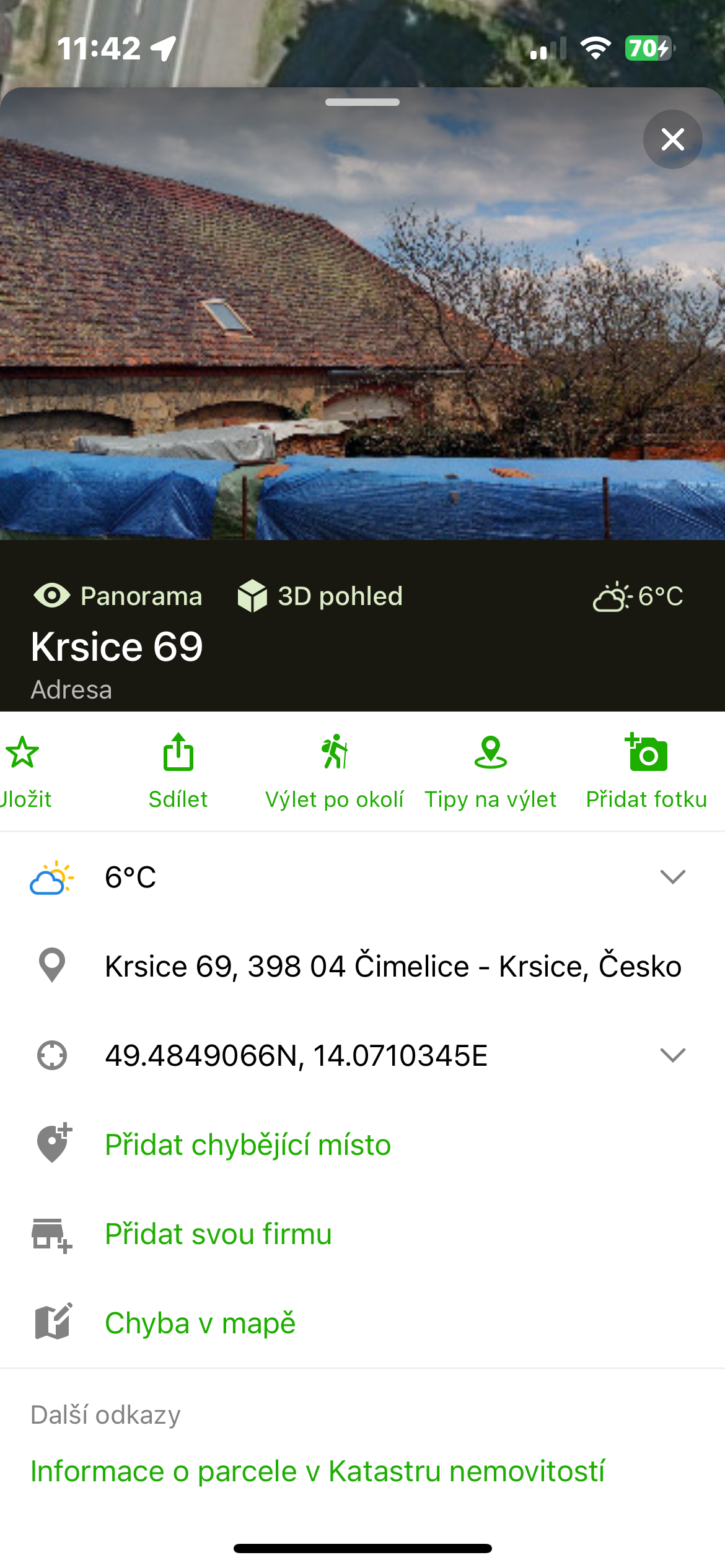This screenshot has height=1568, width=725.
Task: Add a photo with Přidat fotku
Action: 646,770
